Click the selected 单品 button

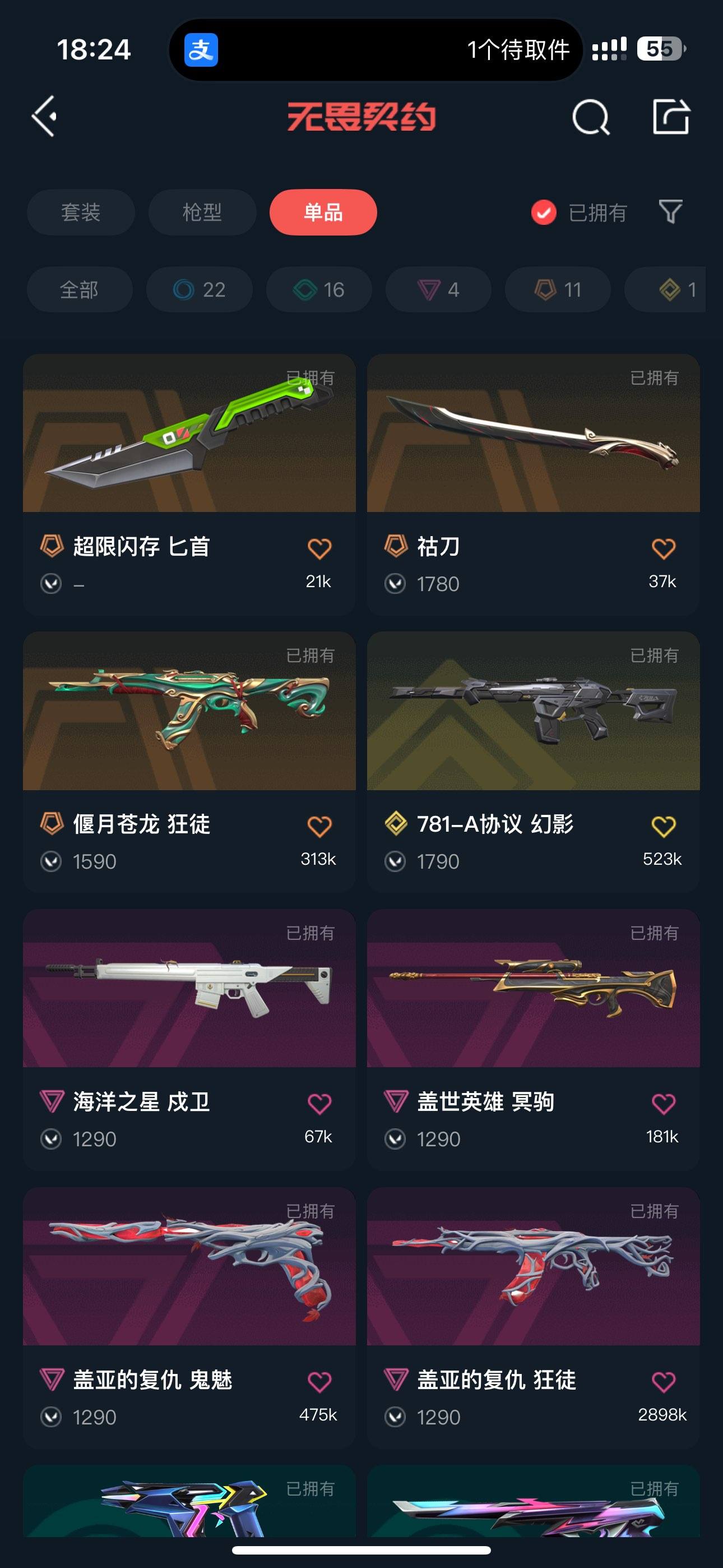(323, 212)
